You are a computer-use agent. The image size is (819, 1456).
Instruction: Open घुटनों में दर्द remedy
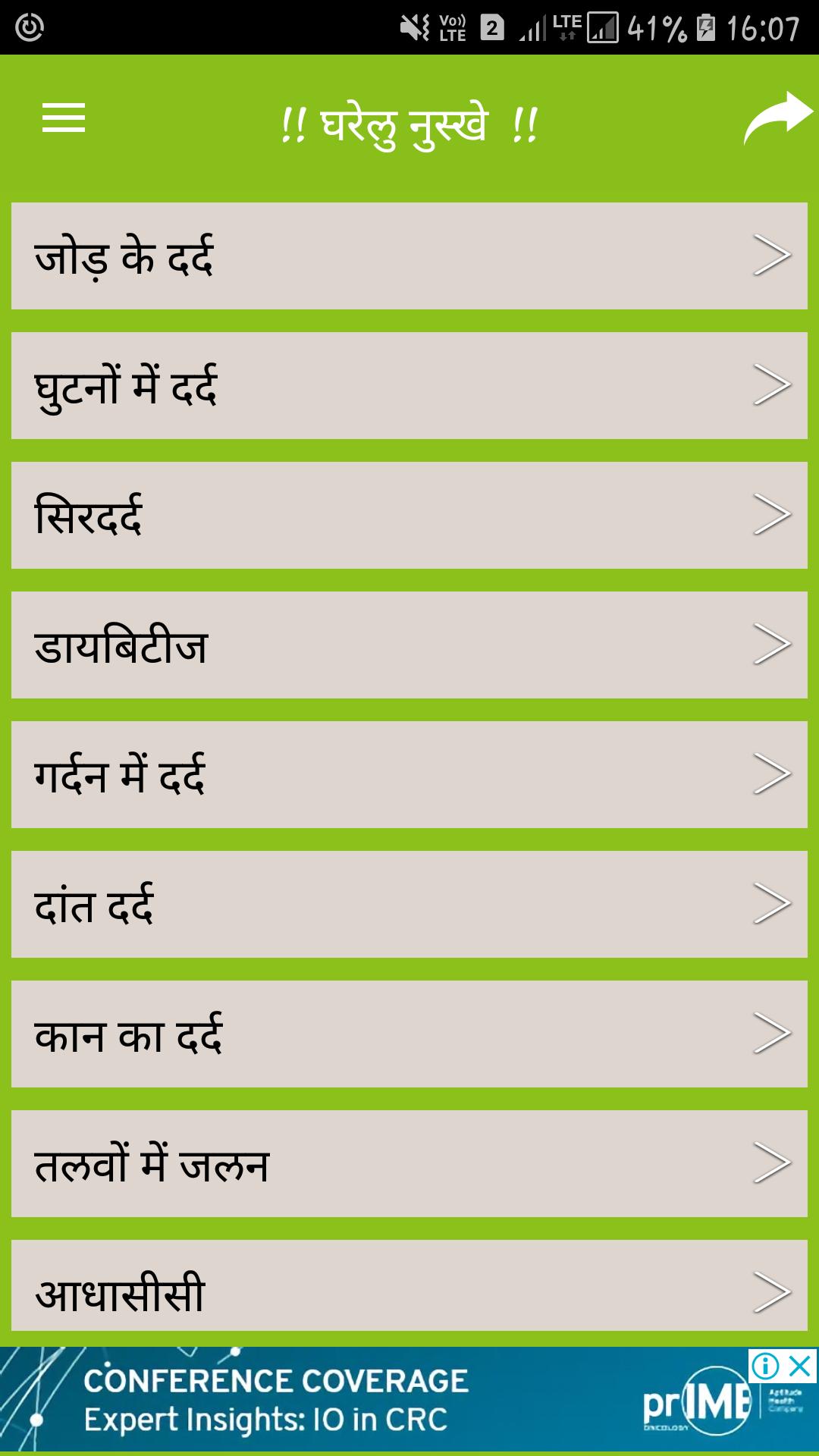tap(409, 385)
